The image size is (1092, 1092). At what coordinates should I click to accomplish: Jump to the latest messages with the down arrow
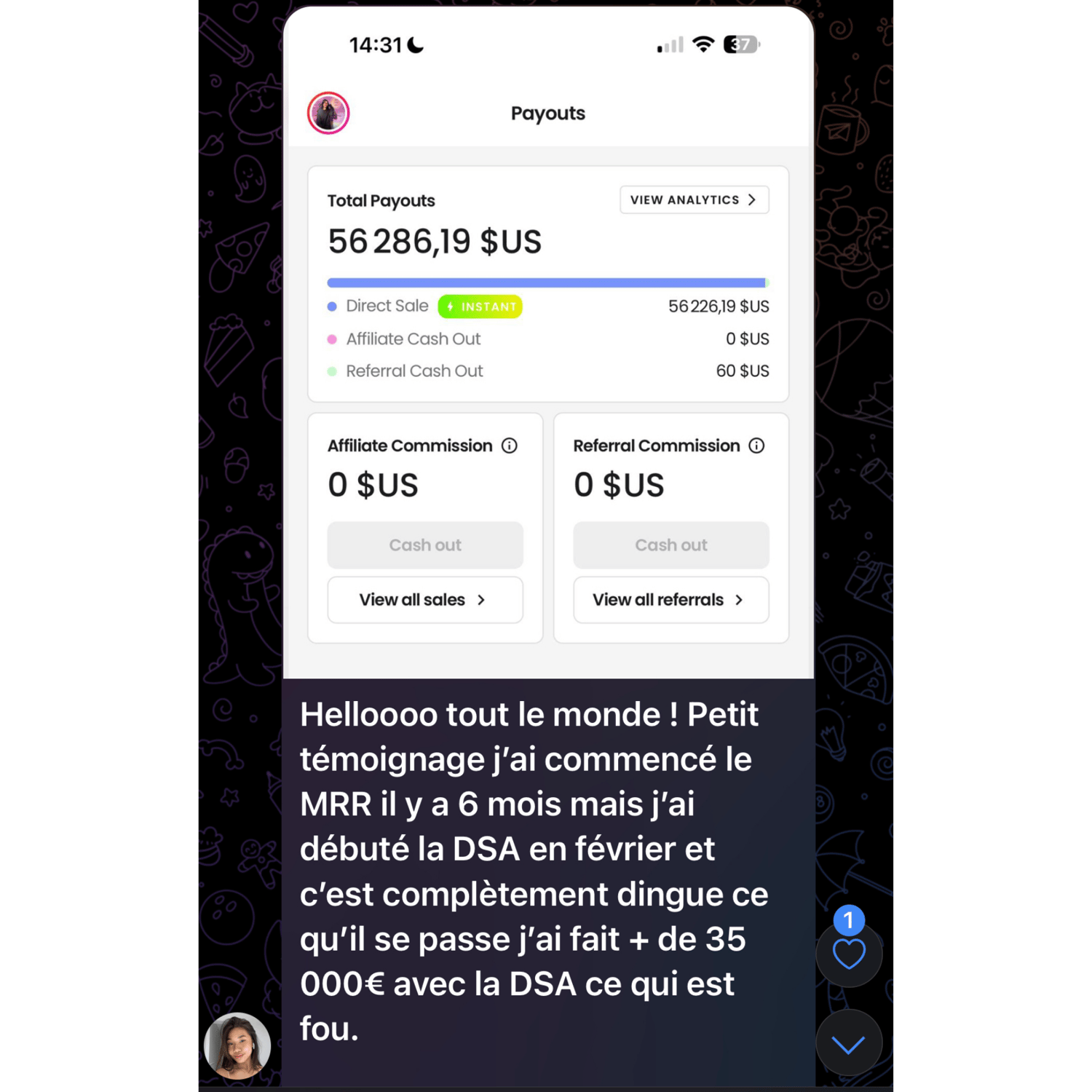848,1045
